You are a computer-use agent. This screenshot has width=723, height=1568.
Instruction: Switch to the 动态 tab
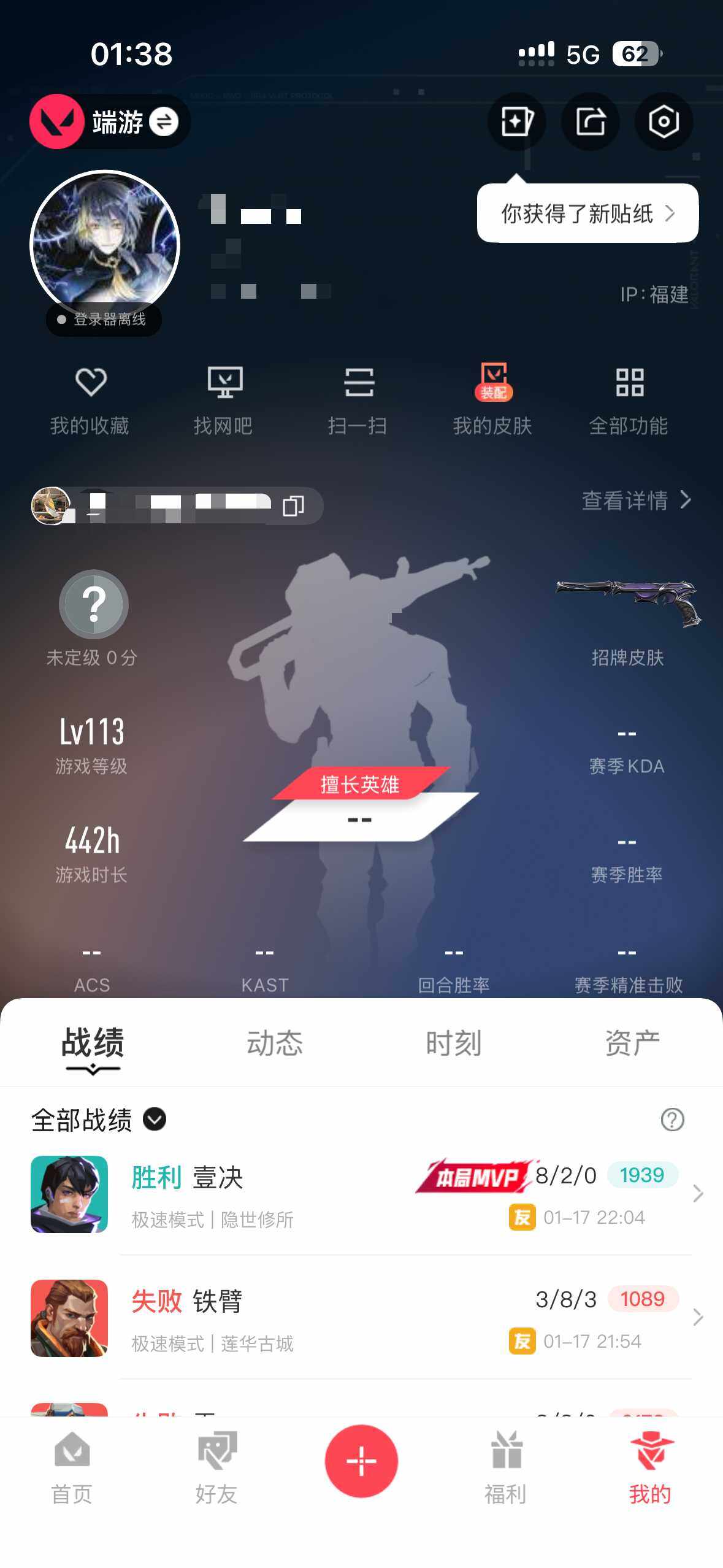tap(275, 1043)
